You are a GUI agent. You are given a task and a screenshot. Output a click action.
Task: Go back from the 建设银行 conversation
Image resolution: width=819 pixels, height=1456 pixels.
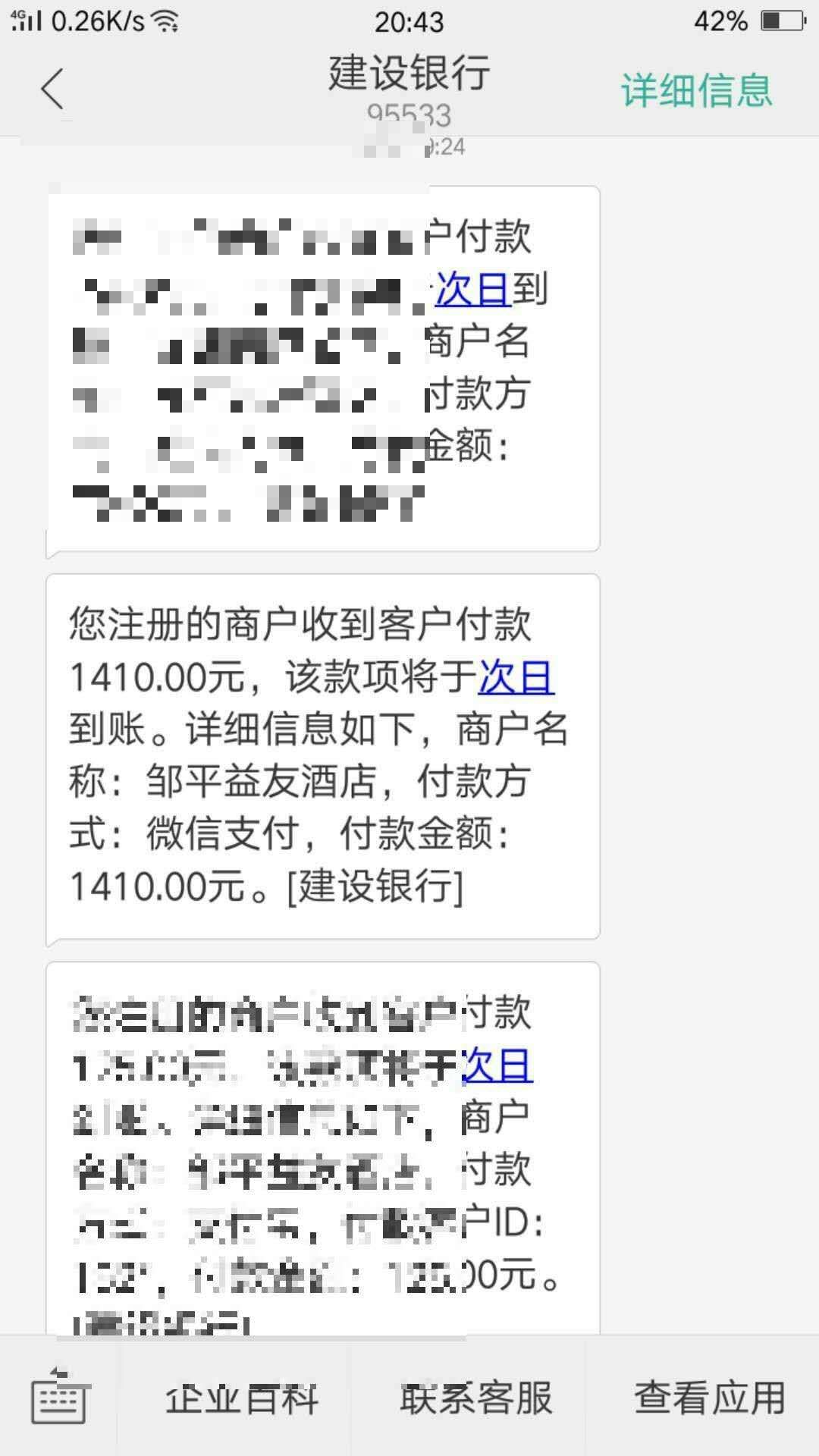tap(52, 89)
